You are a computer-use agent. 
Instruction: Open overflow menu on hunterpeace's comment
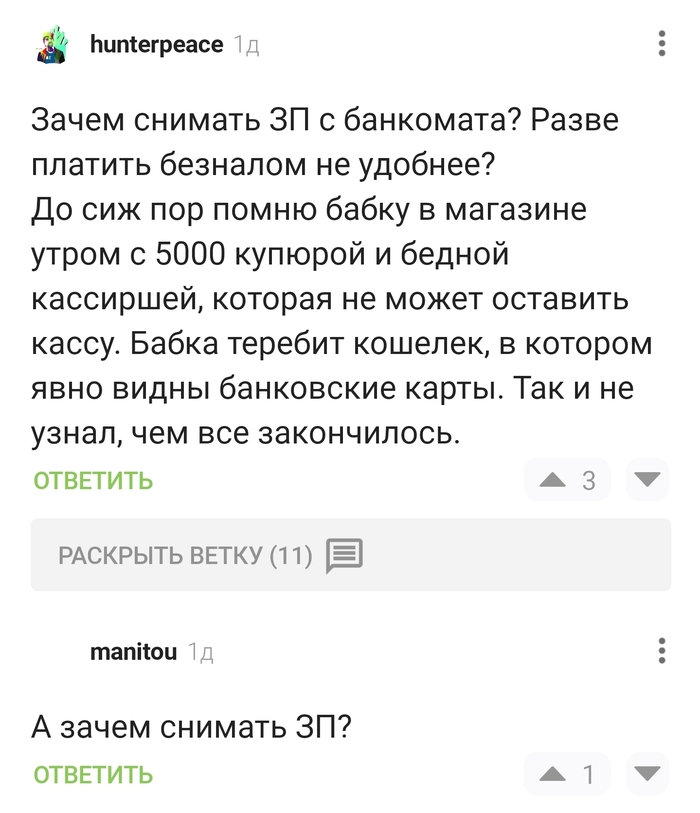click(x=662, y=44)
